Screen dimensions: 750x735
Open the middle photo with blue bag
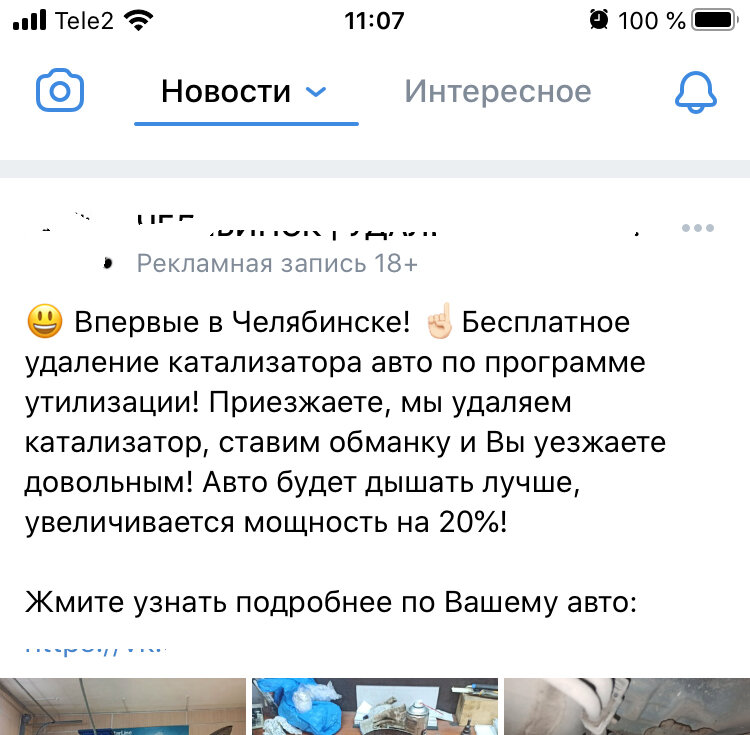(375, 706)
